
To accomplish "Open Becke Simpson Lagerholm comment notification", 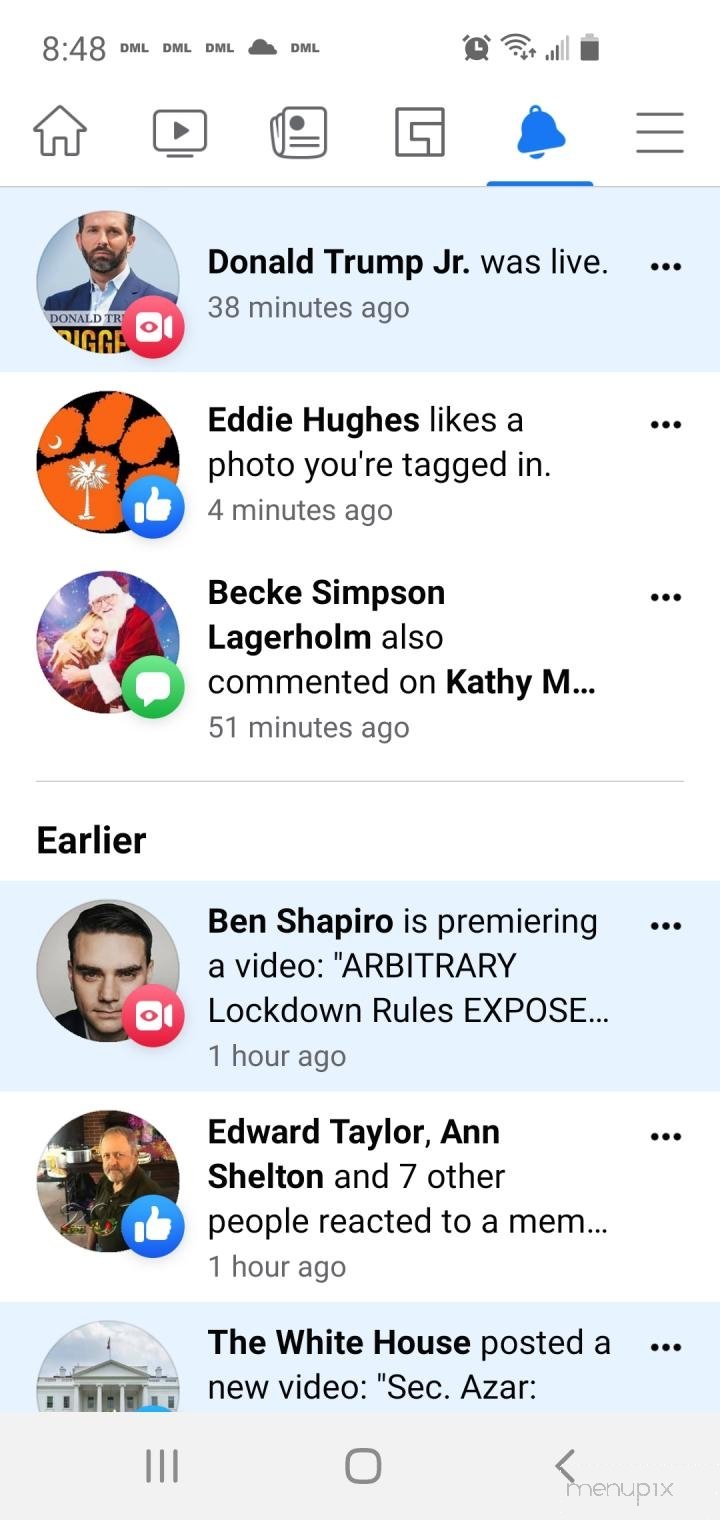I will coord(400,660).
